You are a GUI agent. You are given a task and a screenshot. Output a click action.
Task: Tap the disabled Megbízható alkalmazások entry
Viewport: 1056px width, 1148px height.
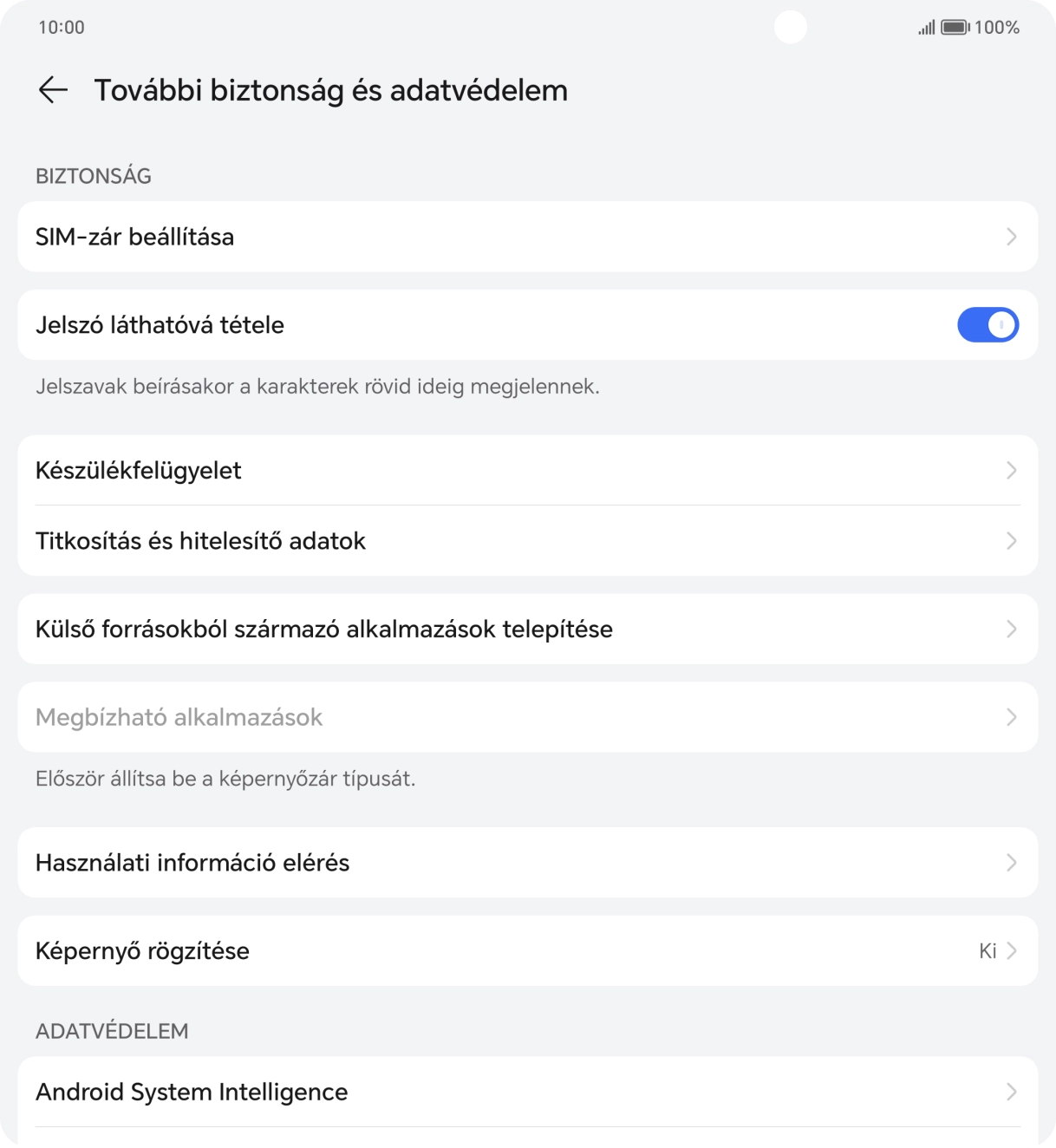528,717
